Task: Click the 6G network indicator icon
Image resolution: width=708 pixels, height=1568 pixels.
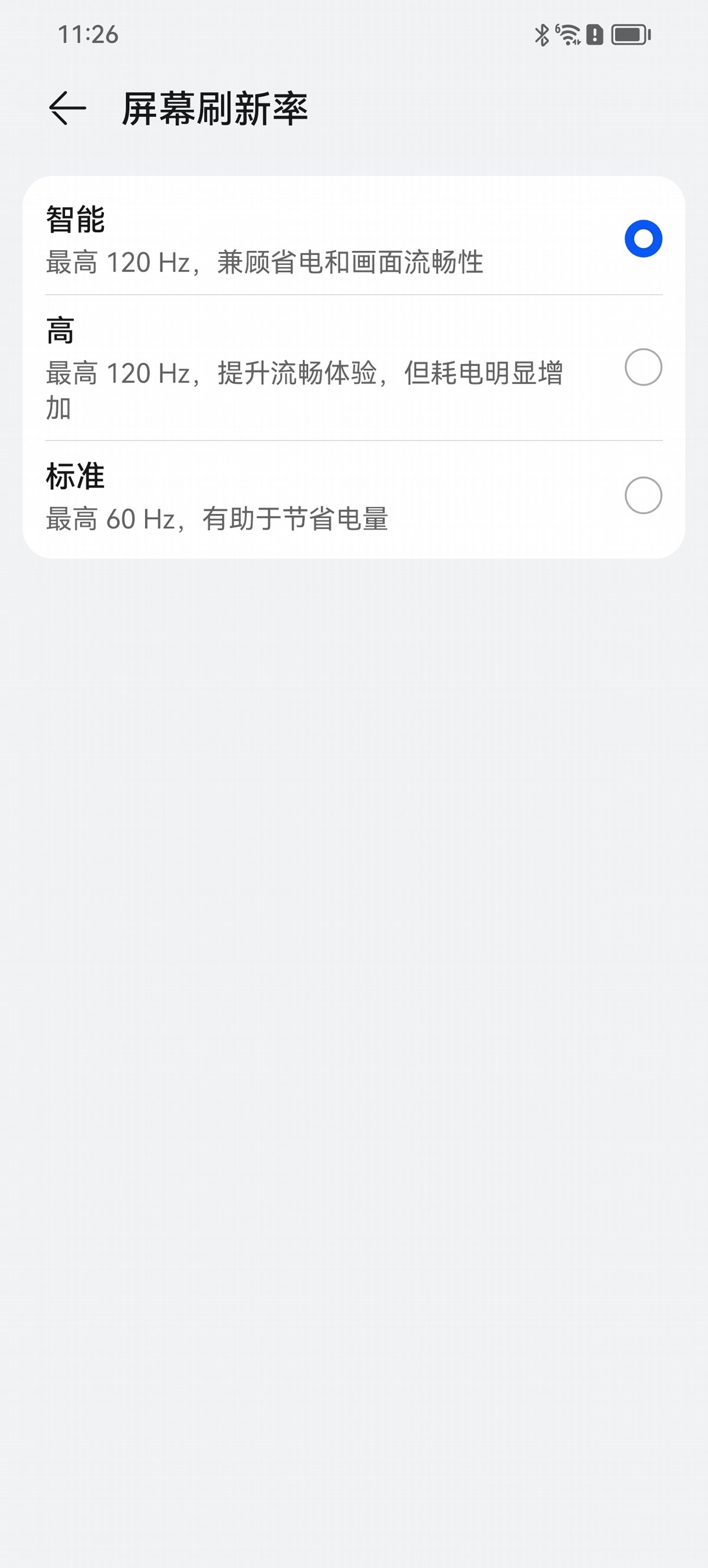Action: coord(557,28)
